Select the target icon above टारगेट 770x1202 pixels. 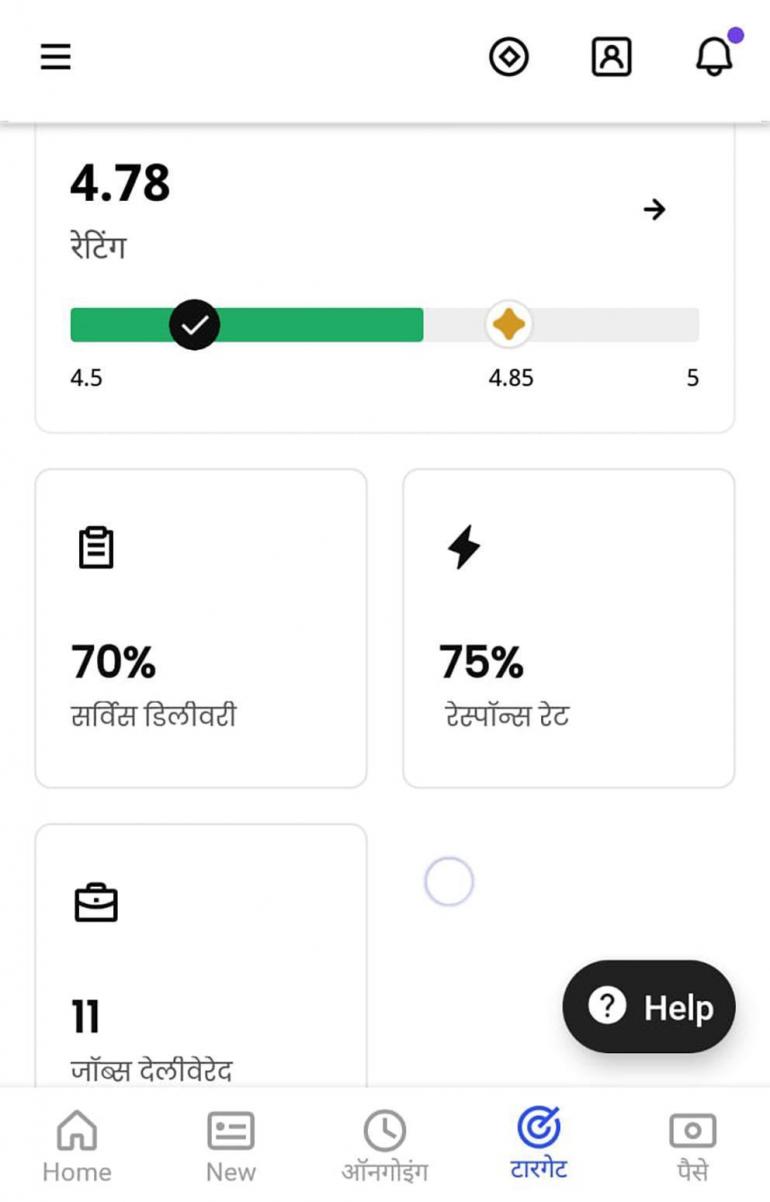[539, 1129]
